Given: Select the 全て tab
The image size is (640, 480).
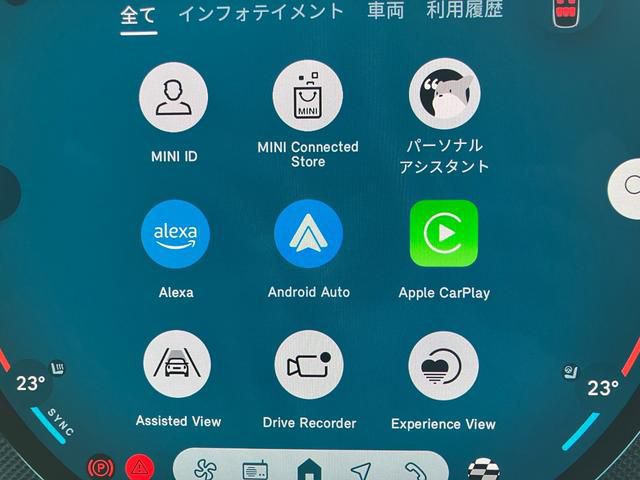Looking at the screenshot, I should coord(138,14).
